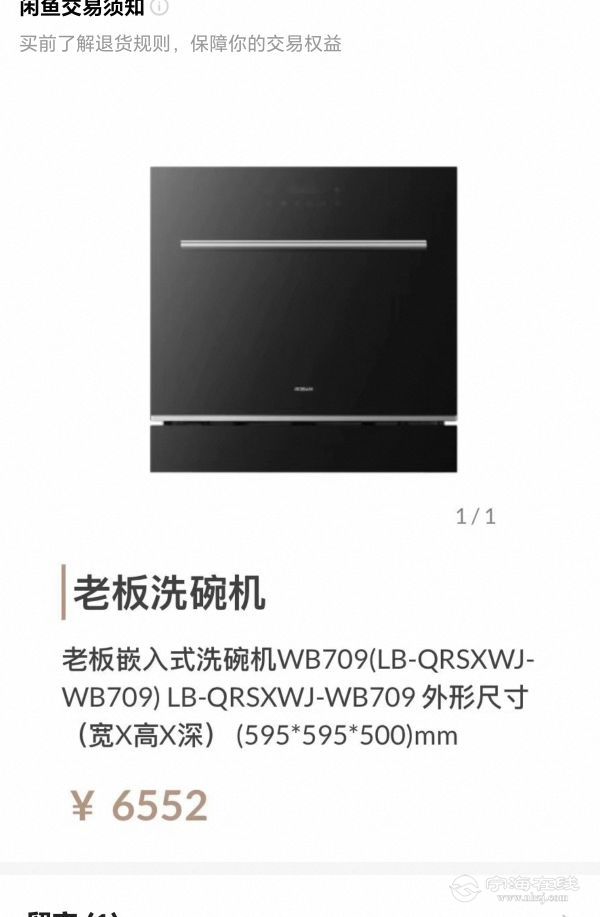This screenshot has height=917, width=600.
Task: Open the 闲鱼交易须知 info icon
Action: [159, 8]
